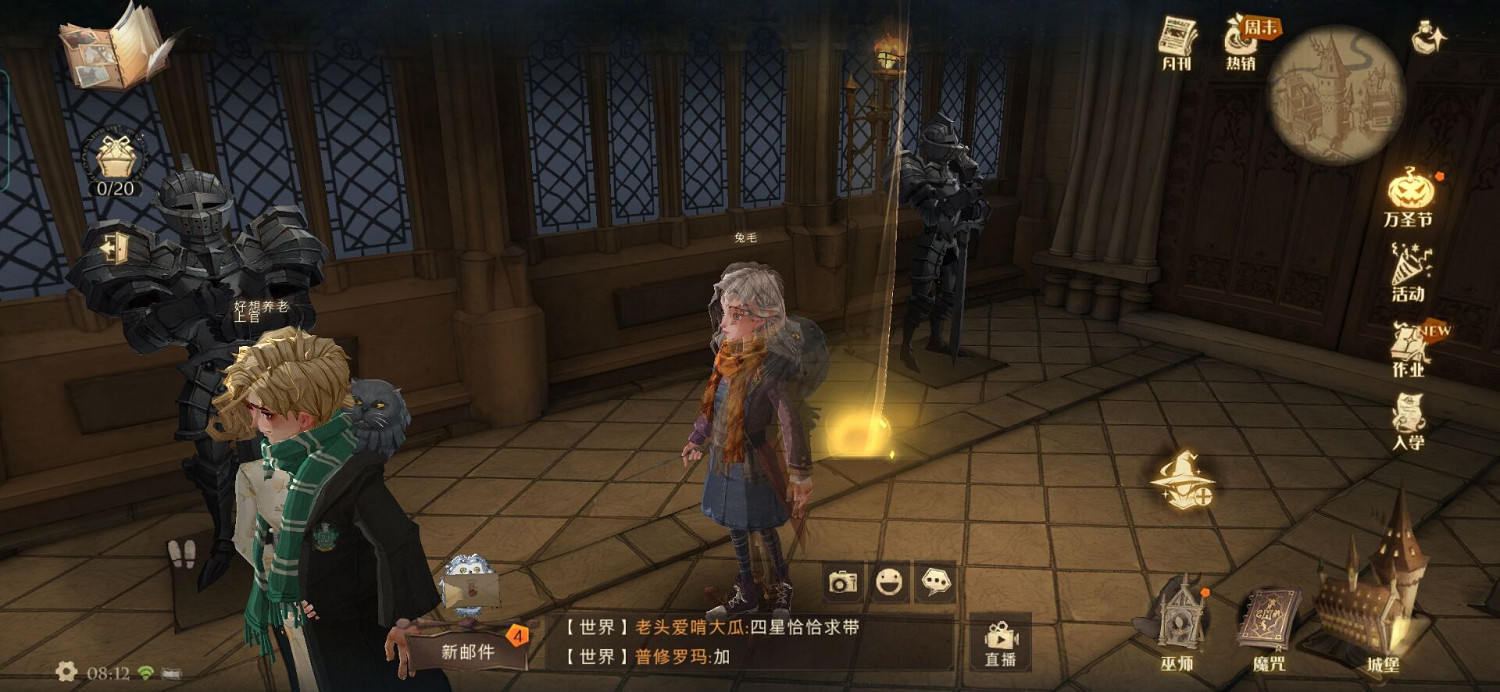Open the 热销 hot sale shop

point(1242,40)
